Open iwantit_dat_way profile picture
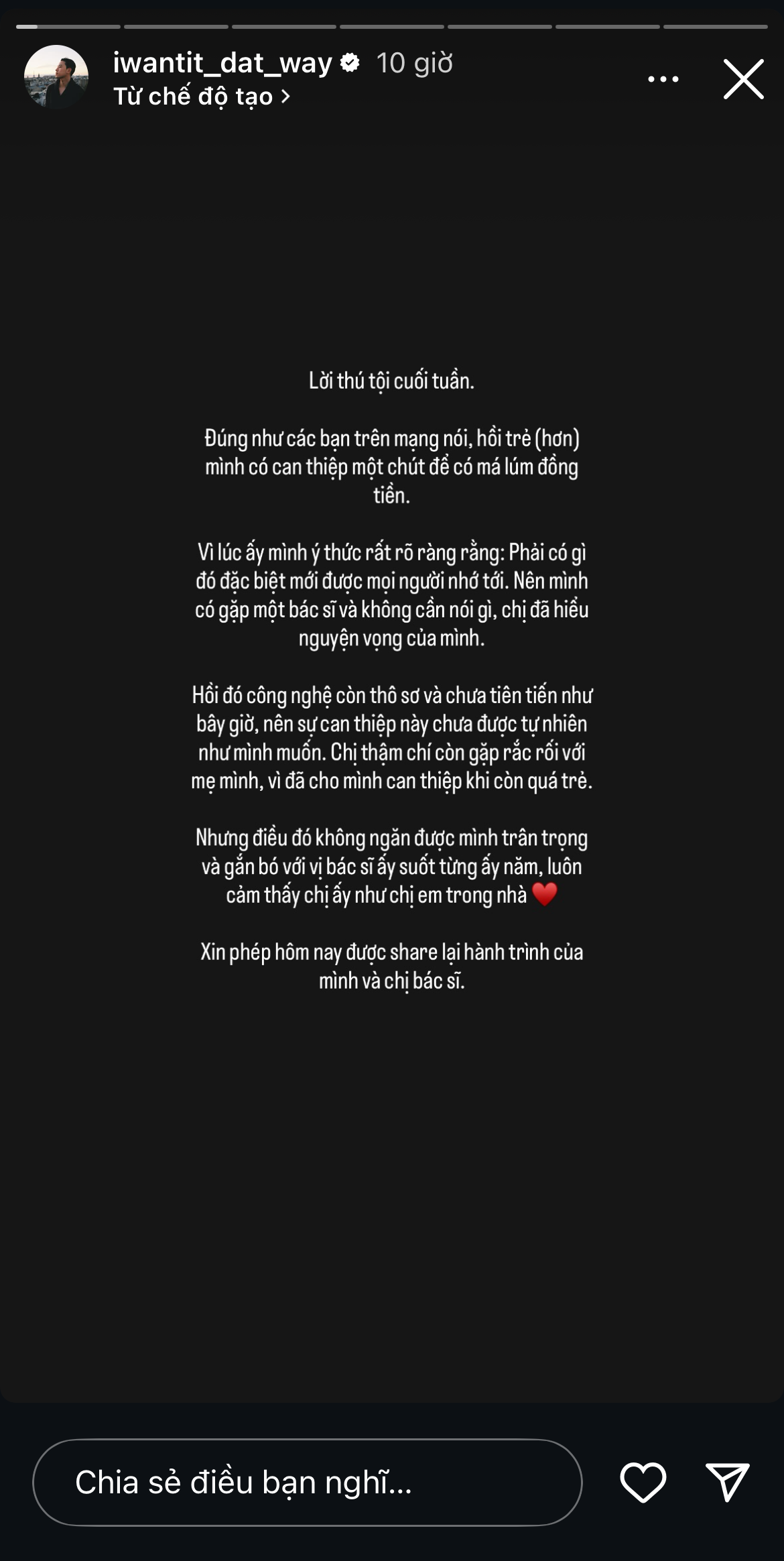 click(56, 77)
